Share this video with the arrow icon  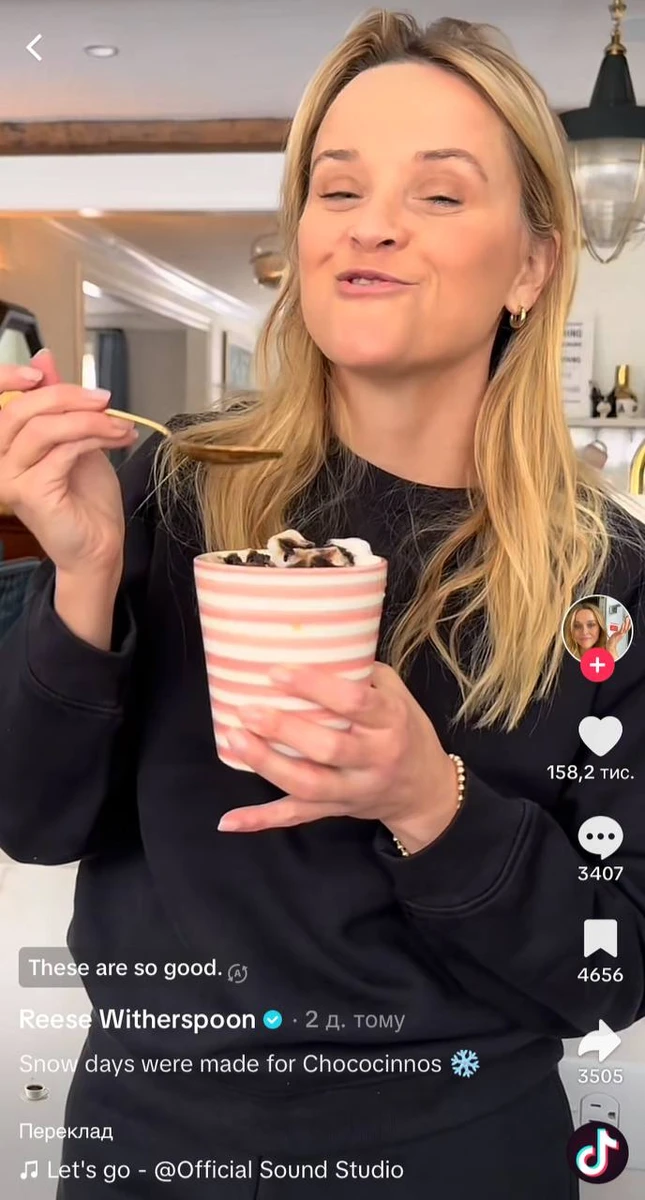click(600, 1042)
